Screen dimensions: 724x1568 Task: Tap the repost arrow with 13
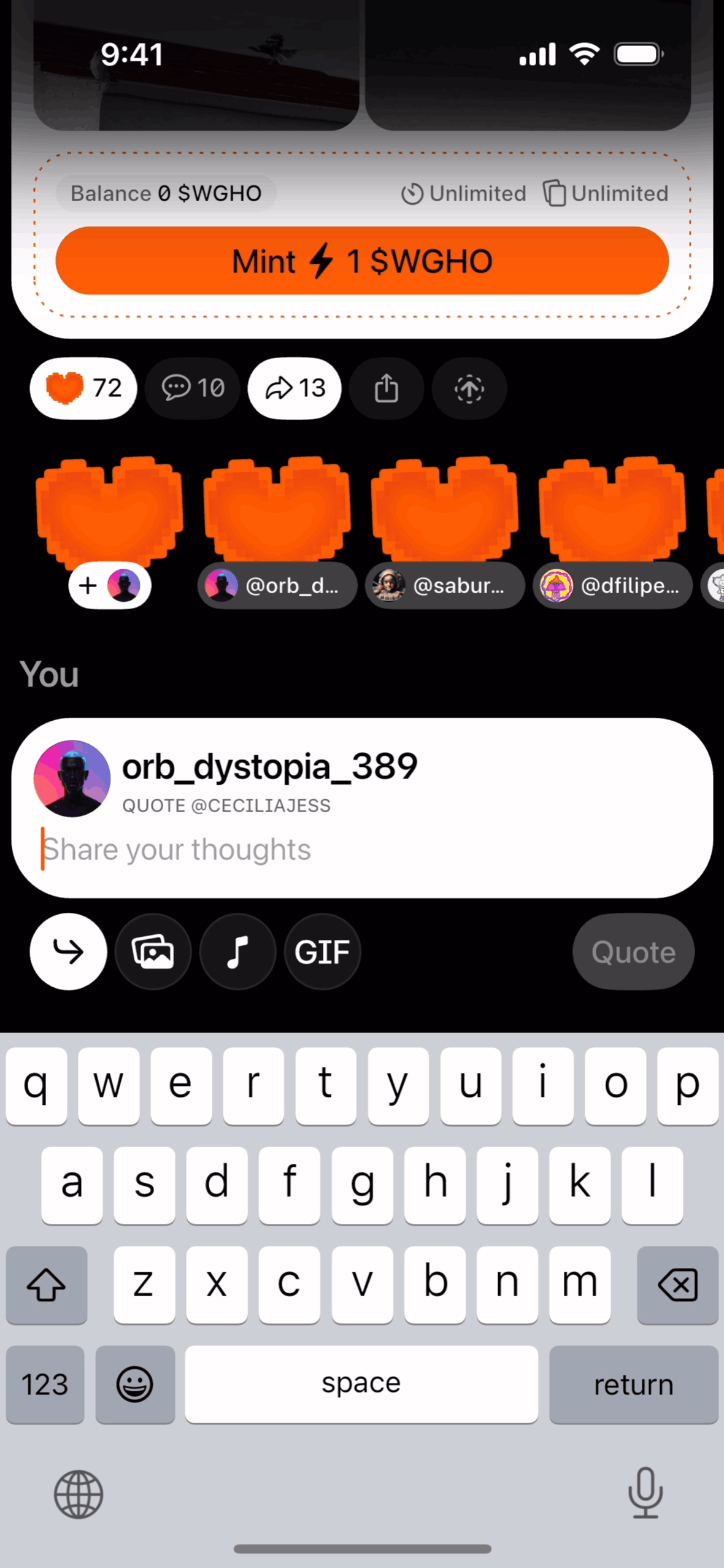point(295,388)
